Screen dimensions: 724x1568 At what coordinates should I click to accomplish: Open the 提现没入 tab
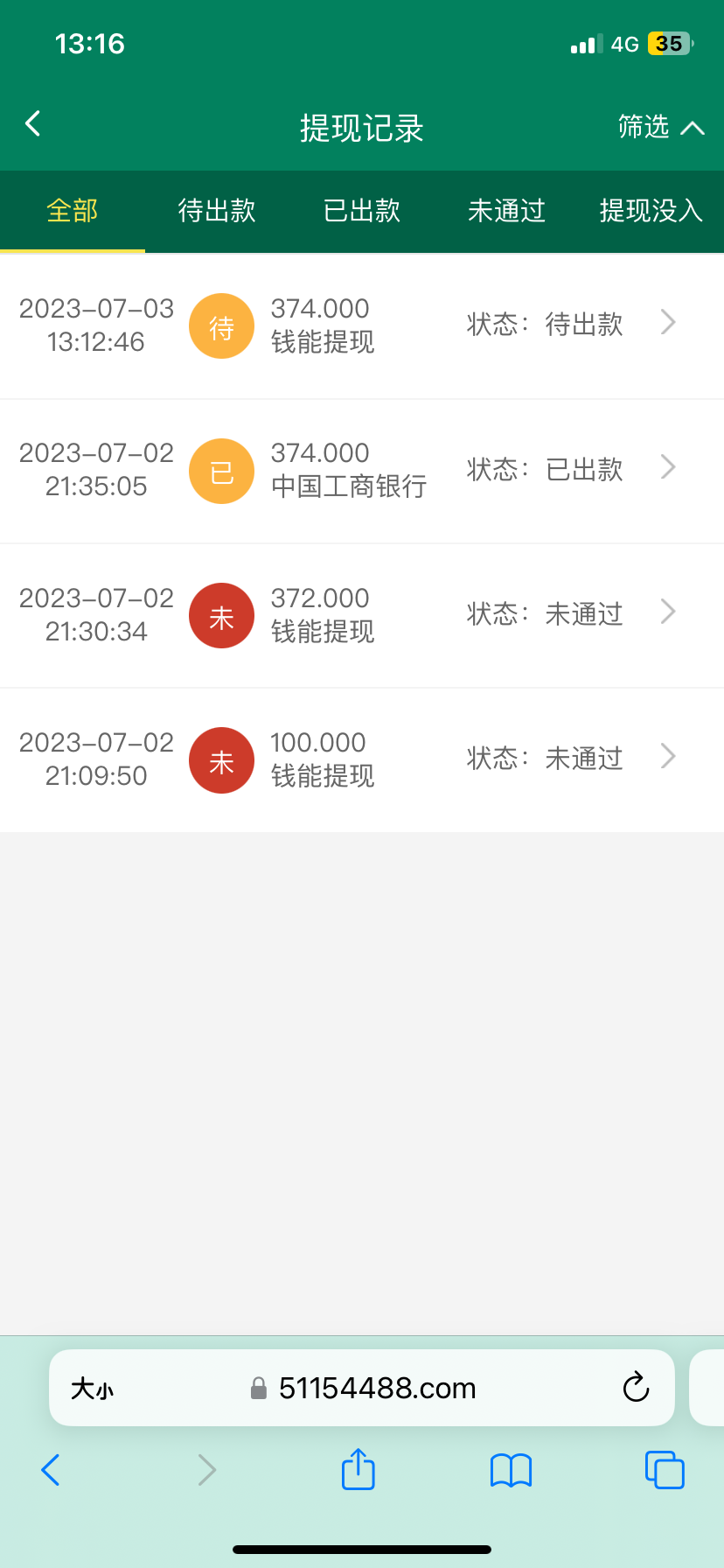(651, 211)
